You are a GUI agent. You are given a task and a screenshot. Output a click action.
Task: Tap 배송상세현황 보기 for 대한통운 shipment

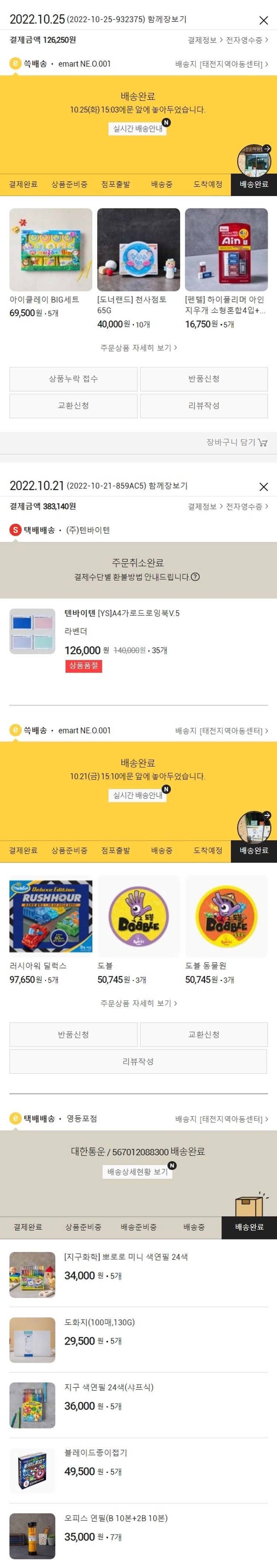(138, 1172)
